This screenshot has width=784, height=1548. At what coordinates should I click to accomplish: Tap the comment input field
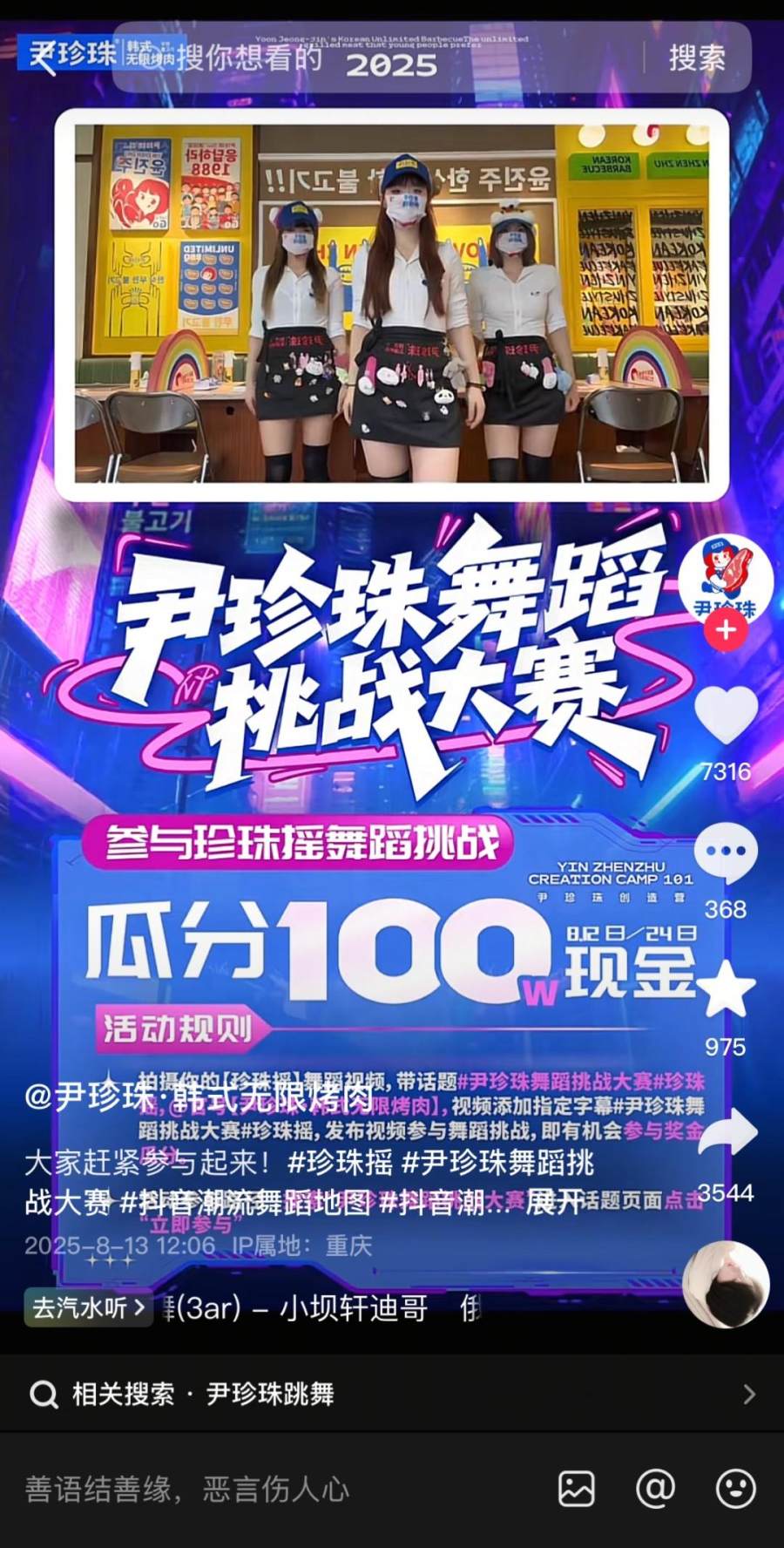click(261, 1489)
